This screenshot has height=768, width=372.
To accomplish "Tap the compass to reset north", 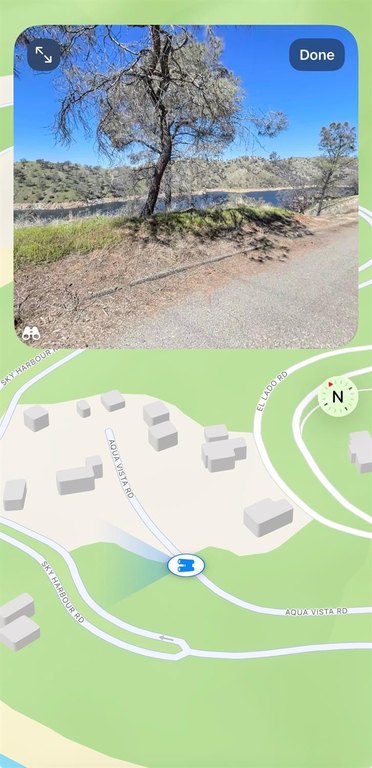I will (338, 397).
